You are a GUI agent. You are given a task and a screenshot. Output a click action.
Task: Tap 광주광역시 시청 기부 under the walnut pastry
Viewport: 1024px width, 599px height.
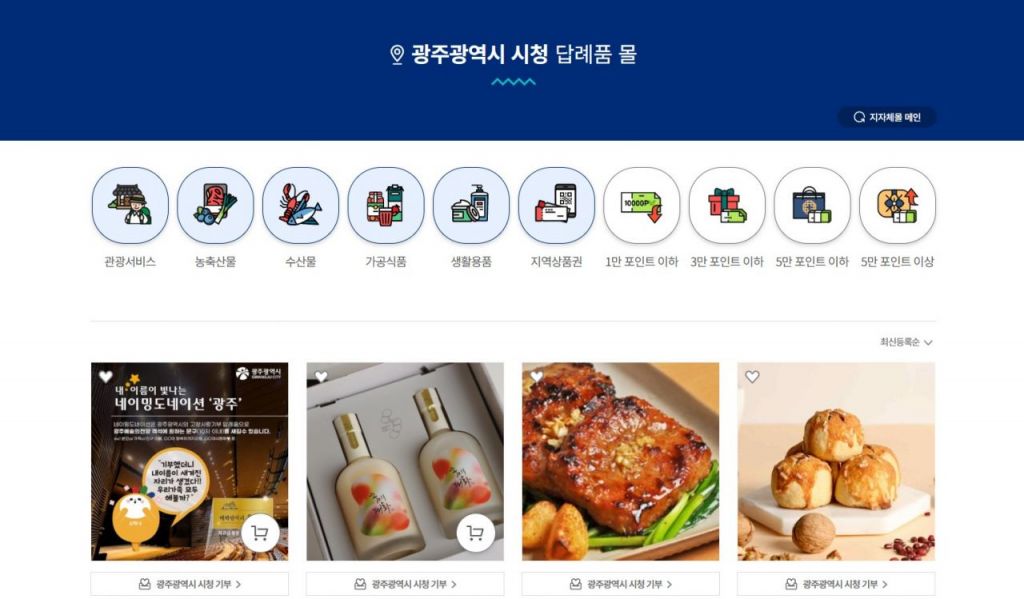pos(836,584)
